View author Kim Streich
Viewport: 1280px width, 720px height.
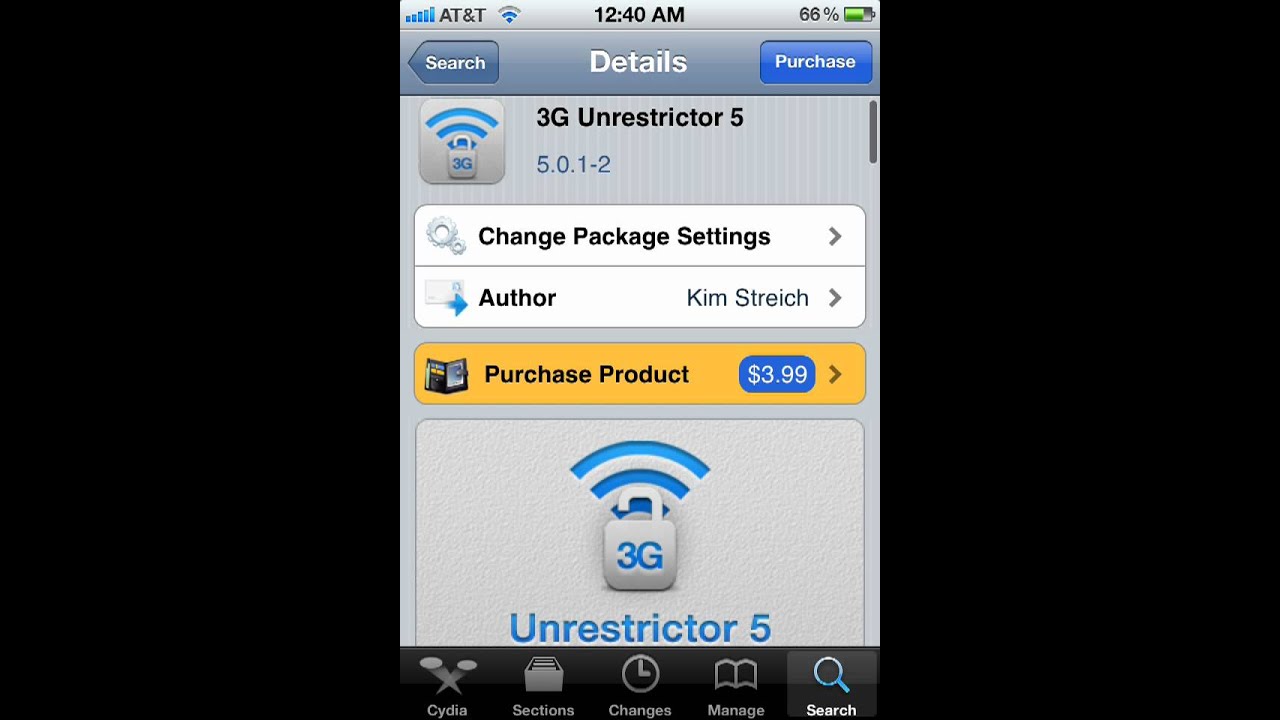point(640,298)
